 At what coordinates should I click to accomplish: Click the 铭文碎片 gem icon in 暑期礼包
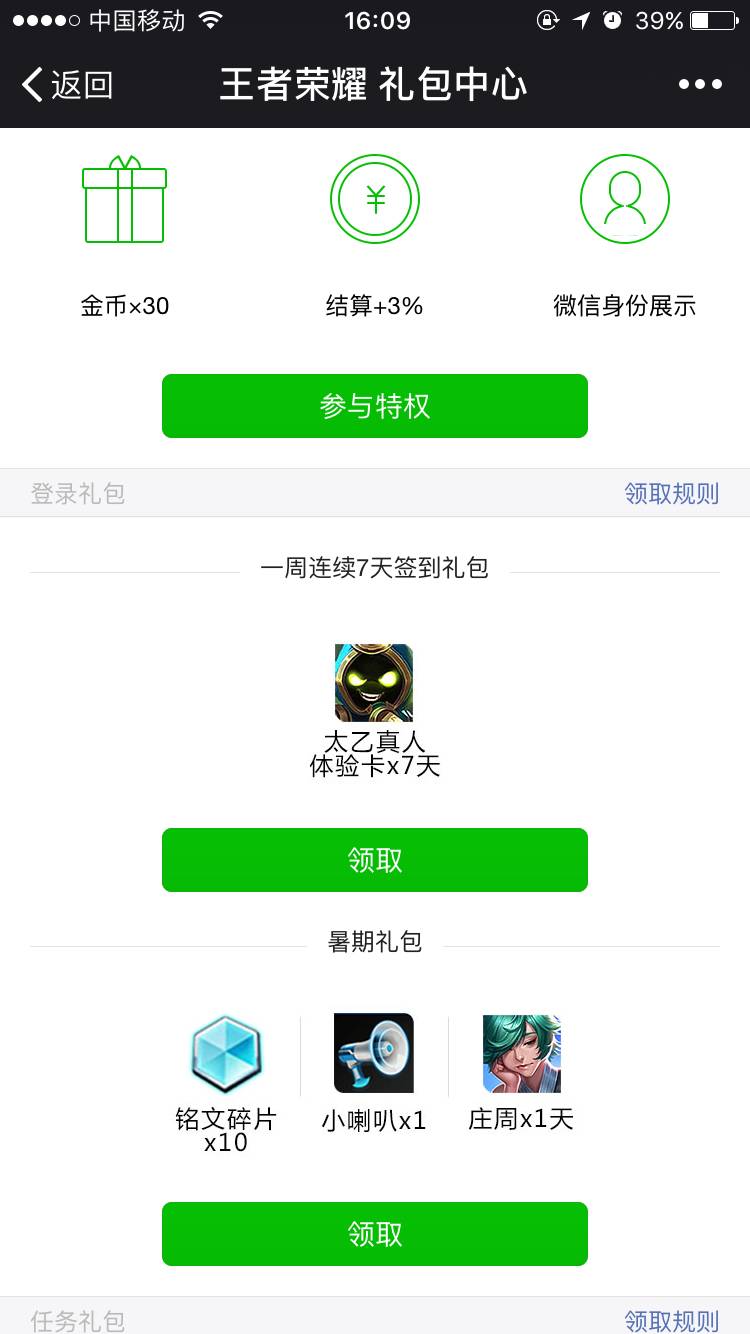(x=226, y=1053)
